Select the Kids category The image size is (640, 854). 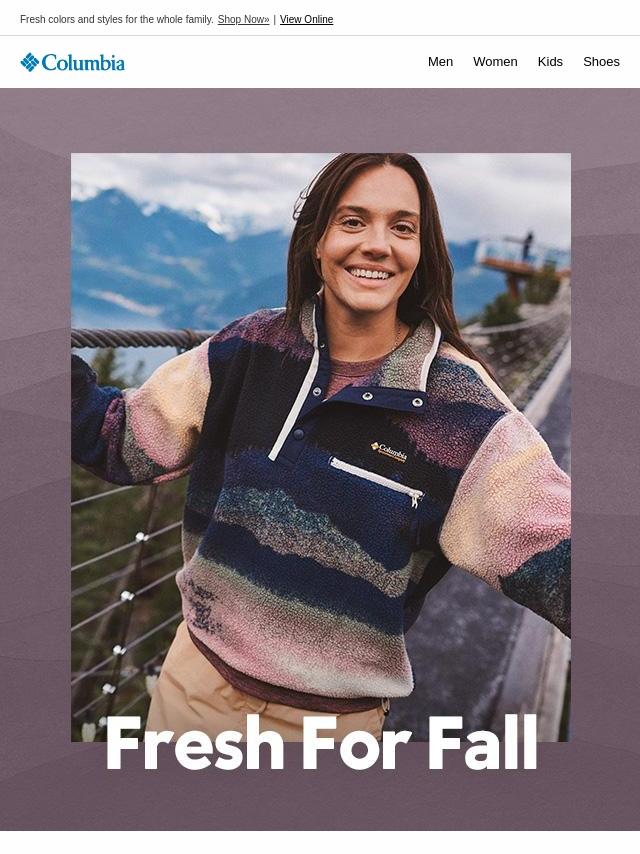click(550, 62)
